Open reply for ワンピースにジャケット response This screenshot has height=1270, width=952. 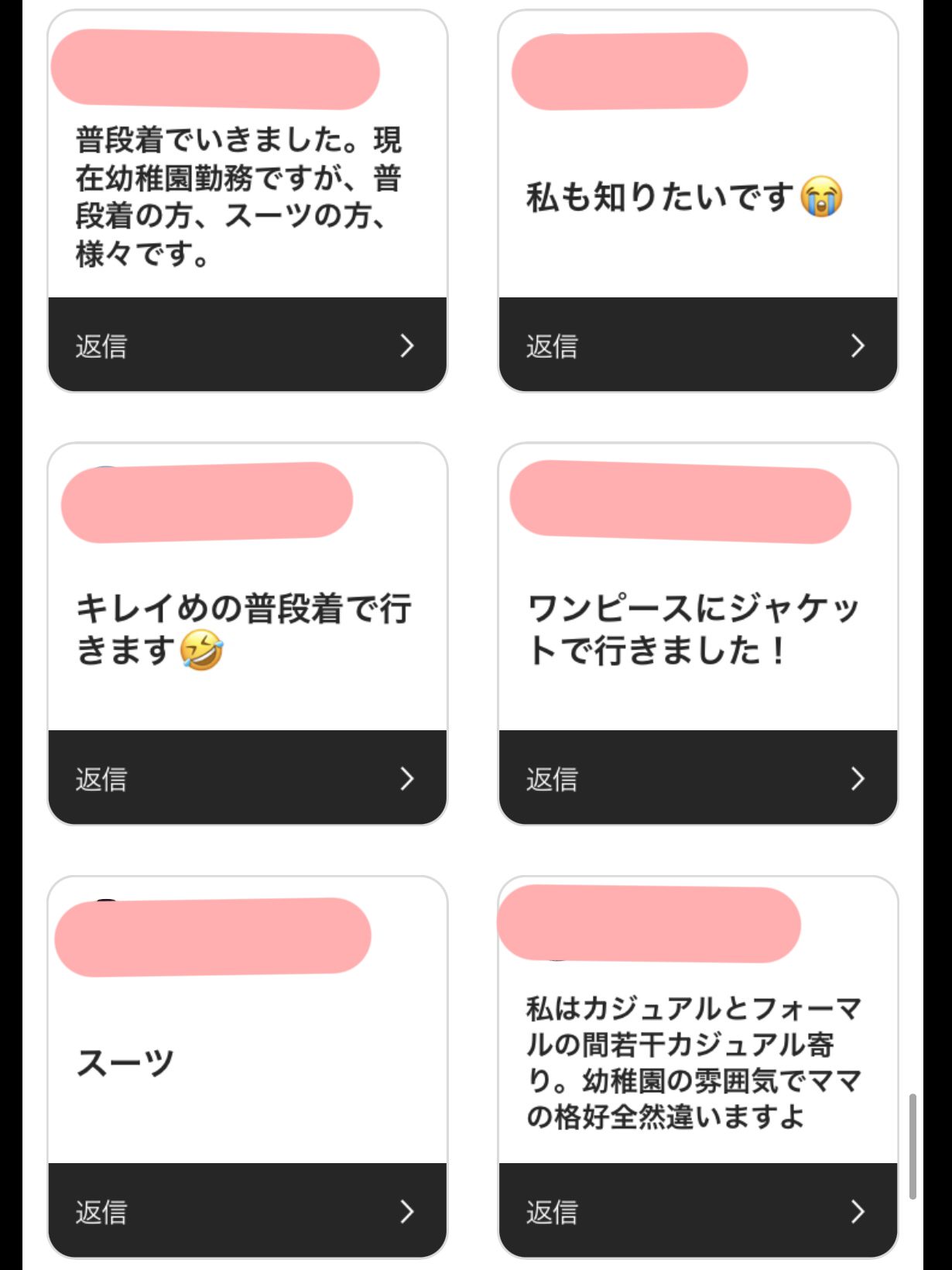coord(697,777)
